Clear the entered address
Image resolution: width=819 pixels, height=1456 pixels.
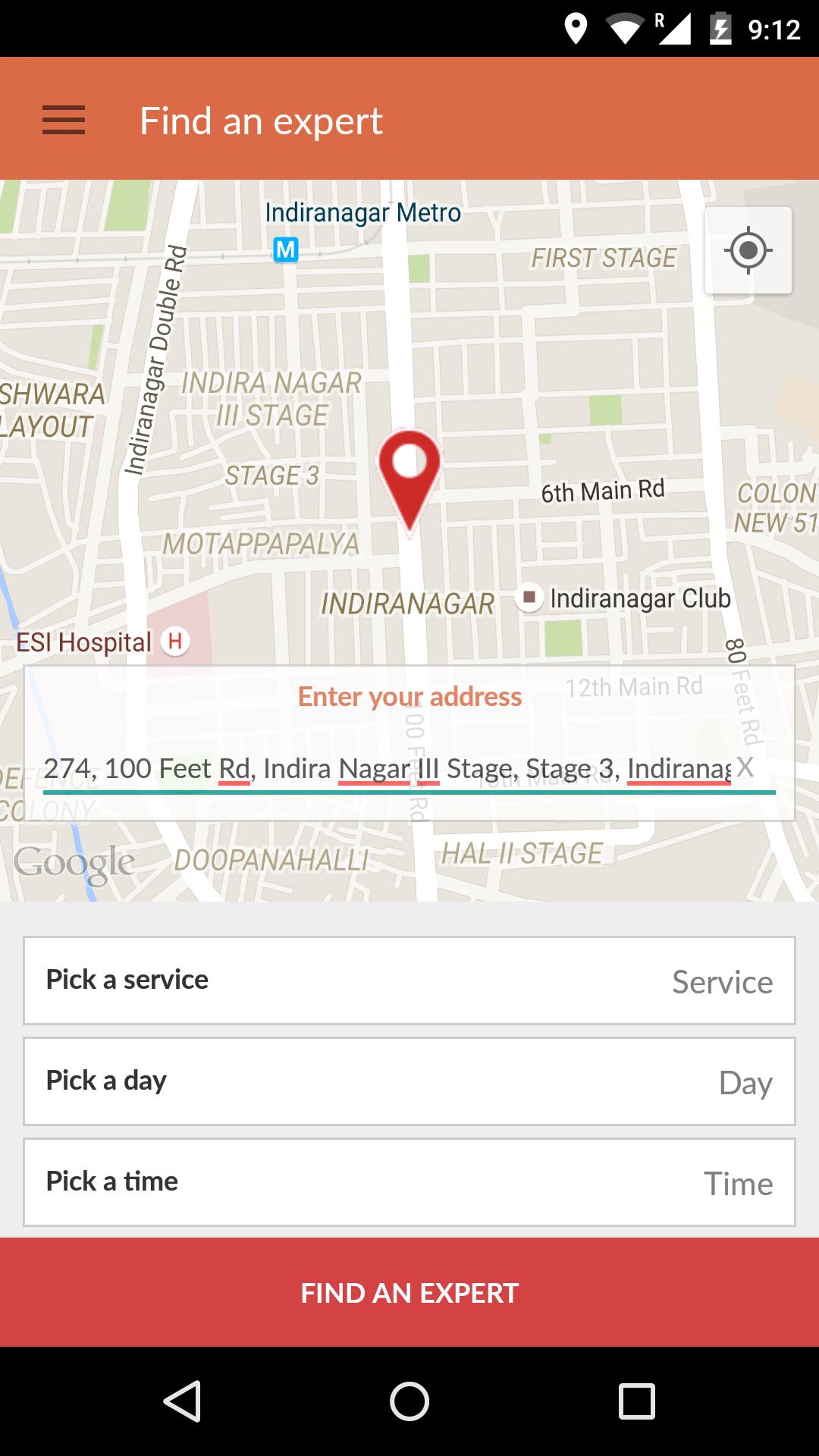[745, 767]
